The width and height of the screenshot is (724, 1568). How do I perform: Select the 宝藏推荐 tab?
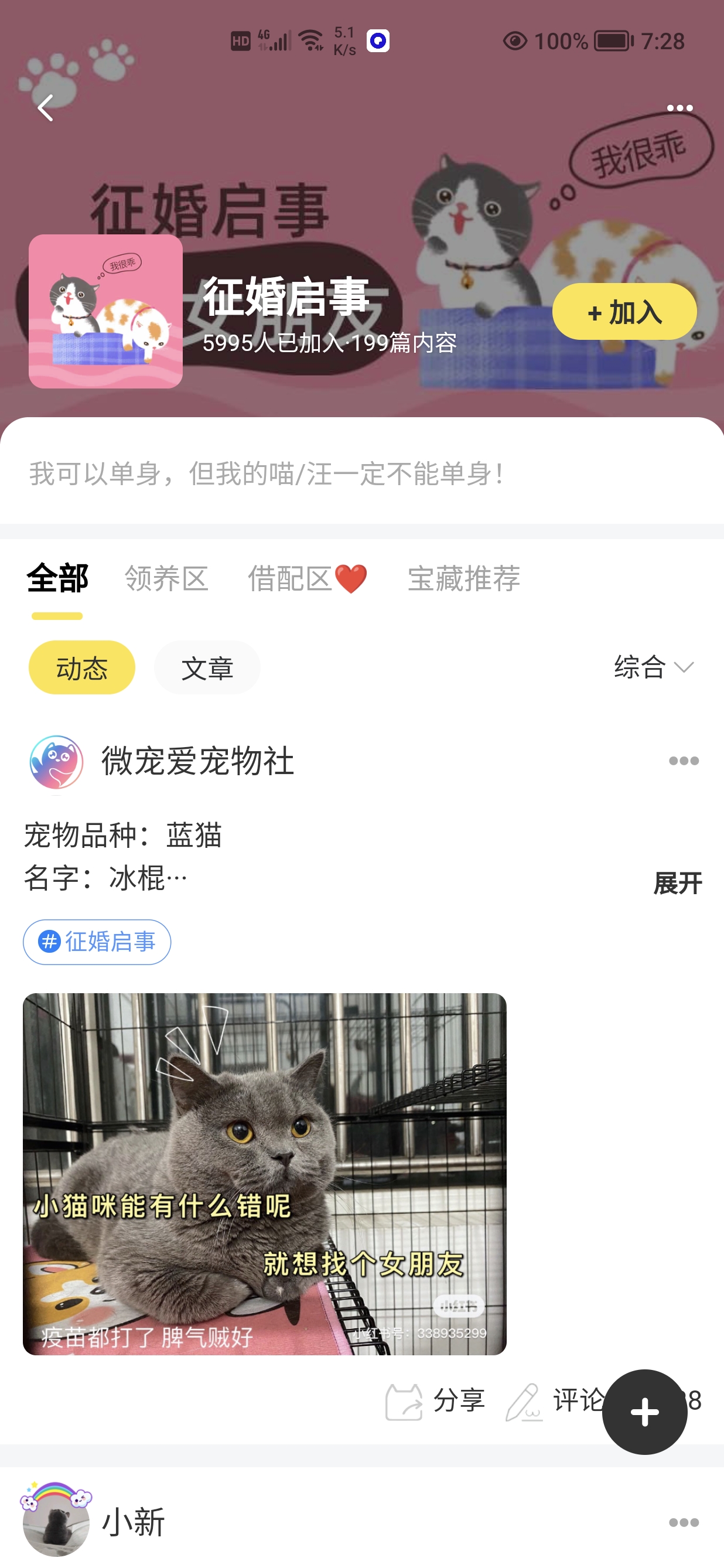pos(463,578)
